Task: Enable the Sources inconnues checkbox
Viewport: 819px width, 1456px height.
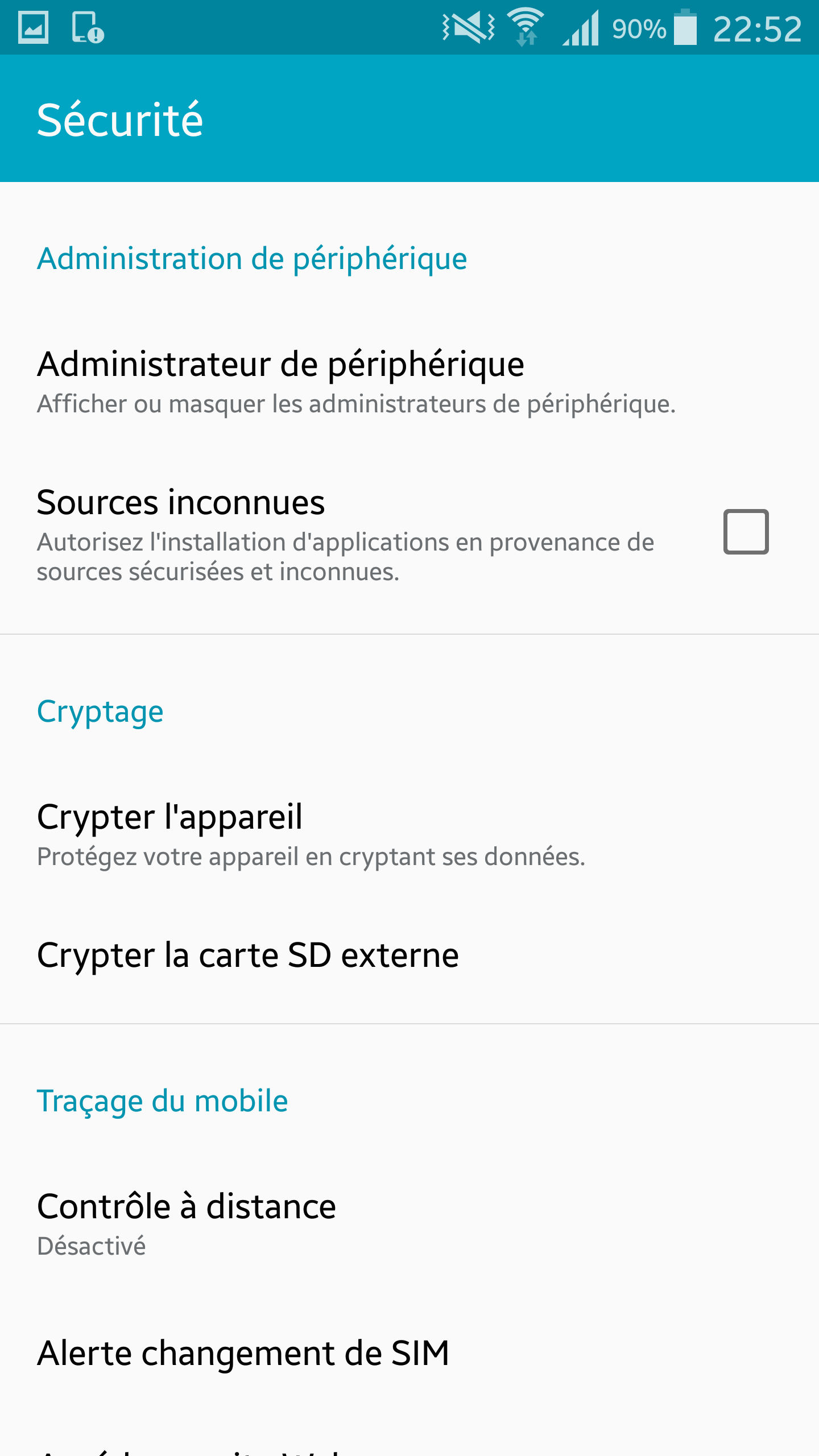Action: pos(746,532)
